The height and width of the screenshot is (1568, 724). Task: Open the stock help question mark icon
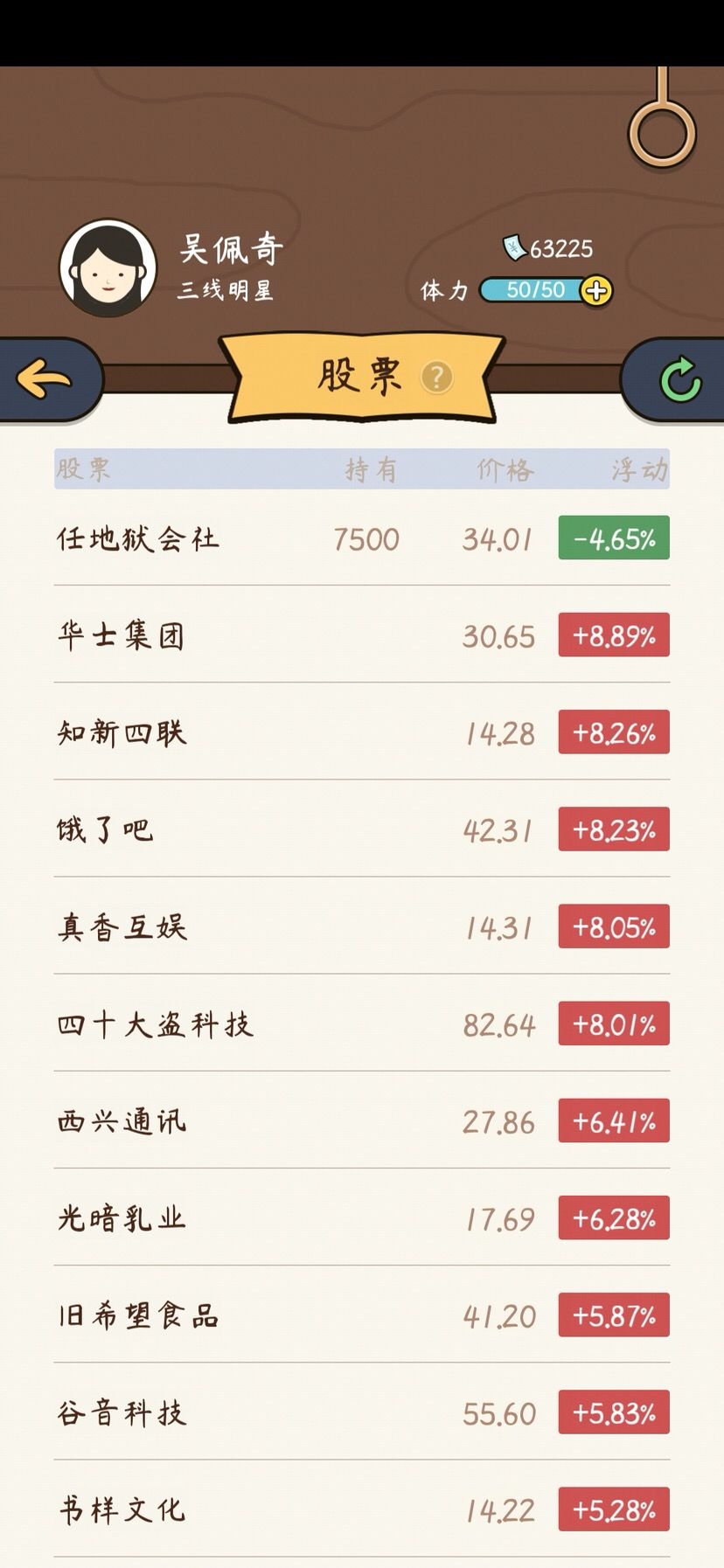pyautogui.click(x=435, y=378)
